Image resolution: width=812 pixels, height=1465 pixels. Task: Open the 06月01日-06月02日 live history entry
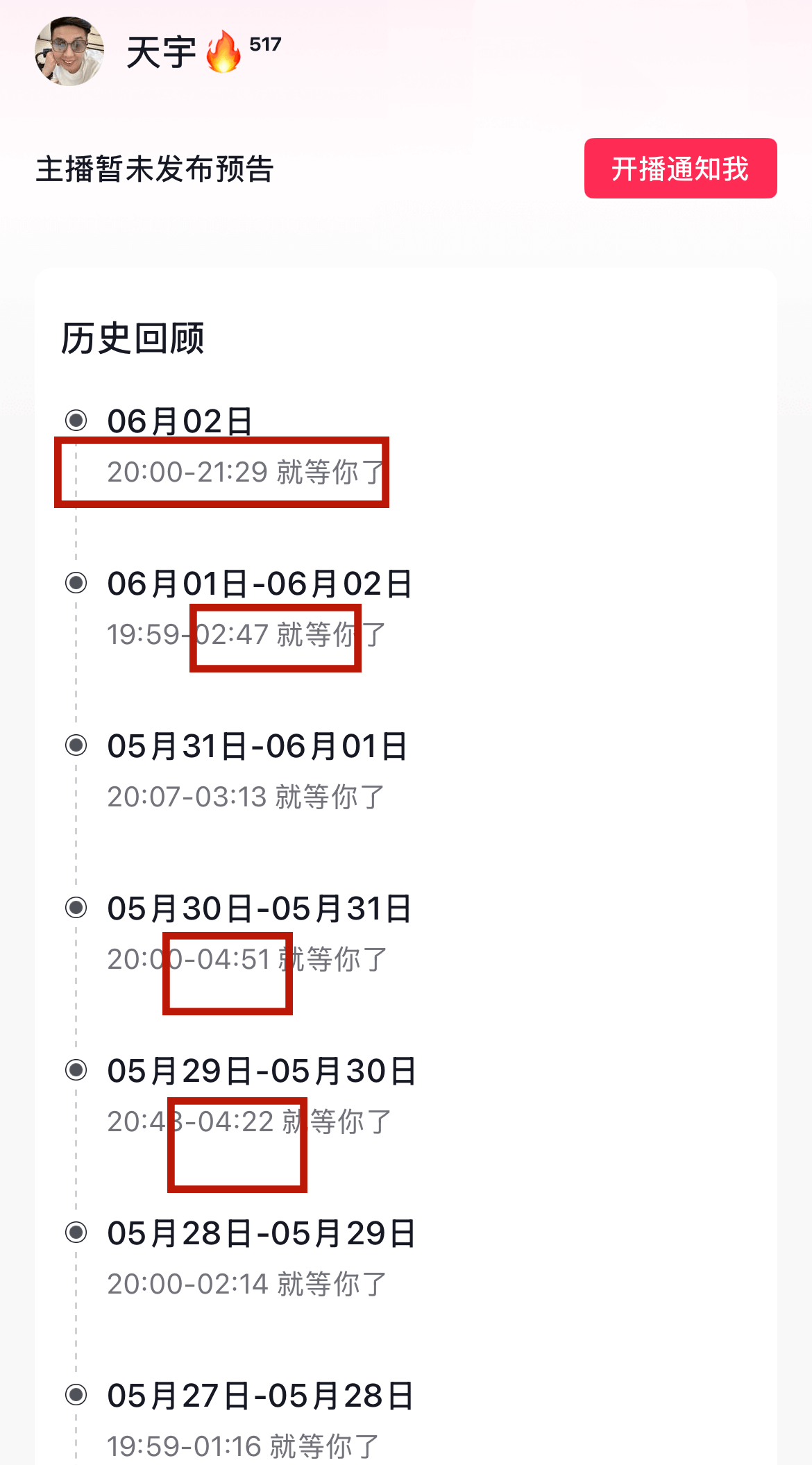260,609
